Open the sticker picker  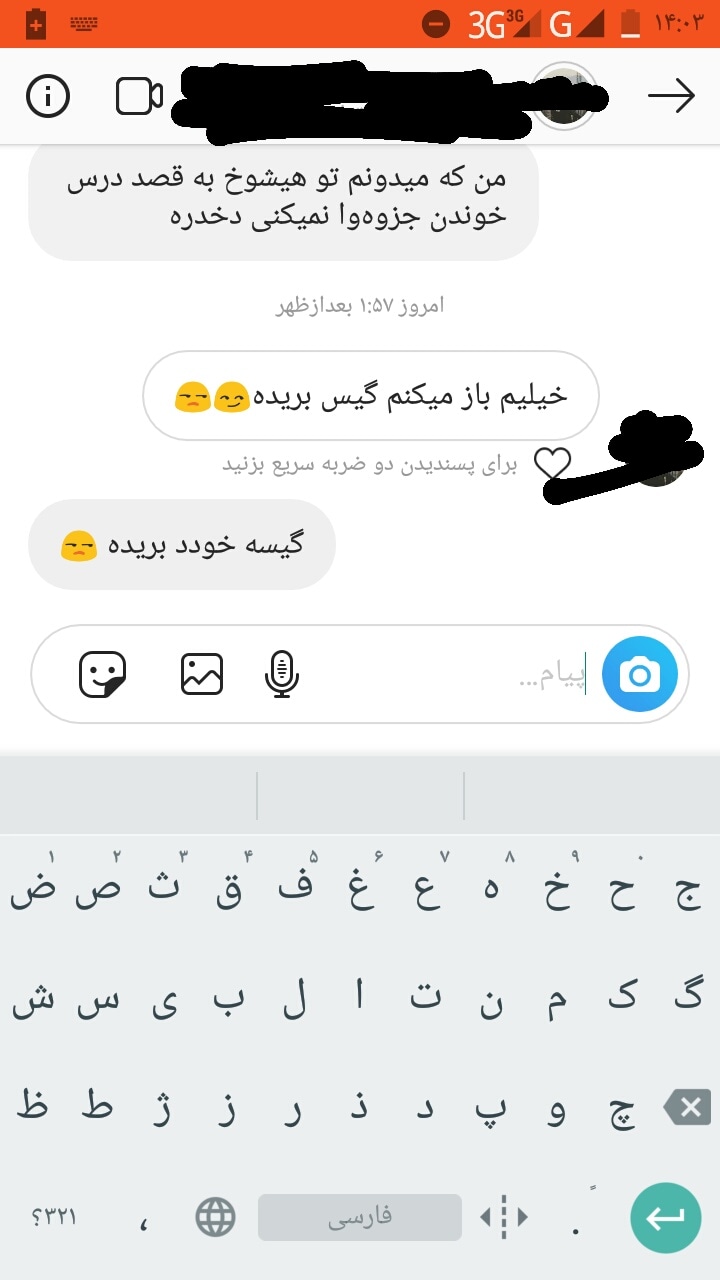102,674
